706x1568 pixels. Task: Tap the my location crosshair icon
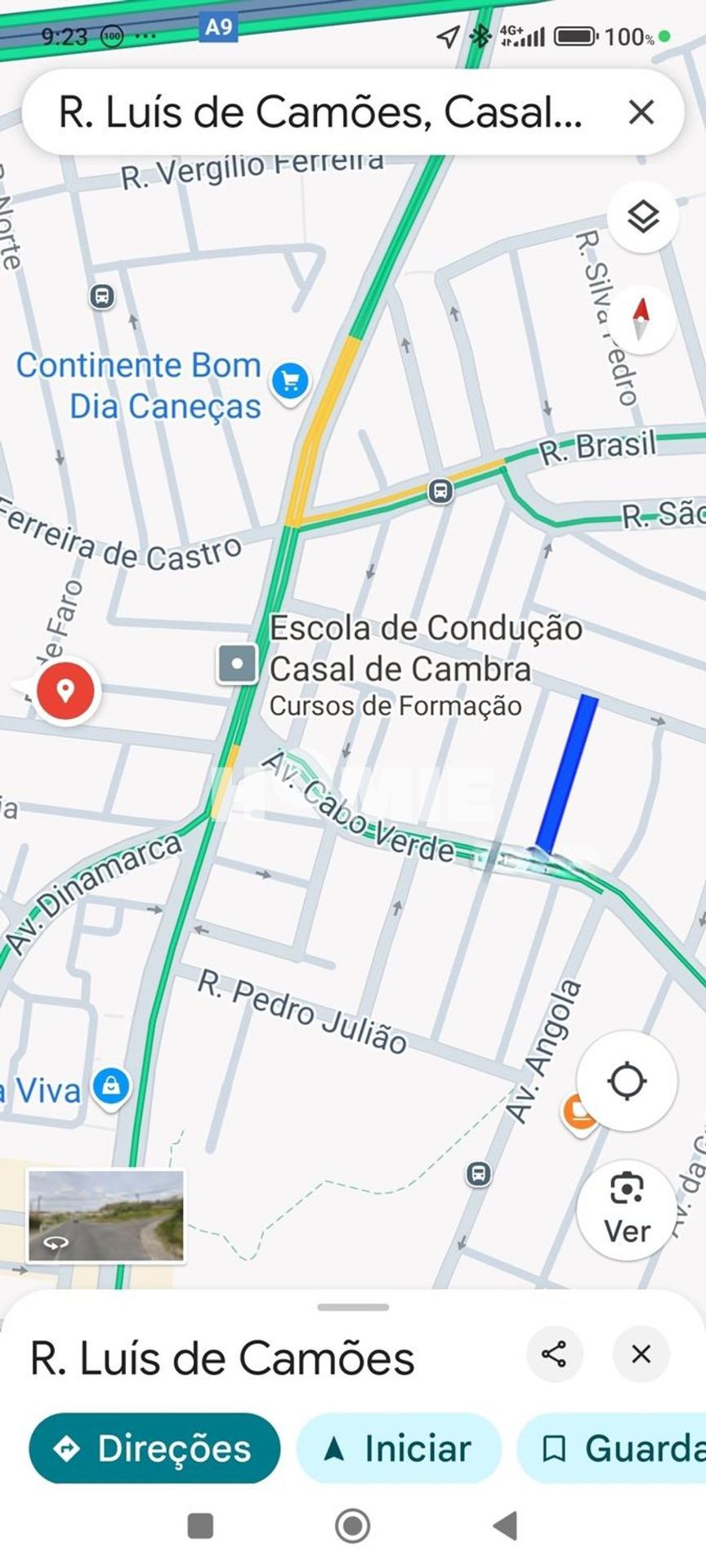tap(626, 1080)
